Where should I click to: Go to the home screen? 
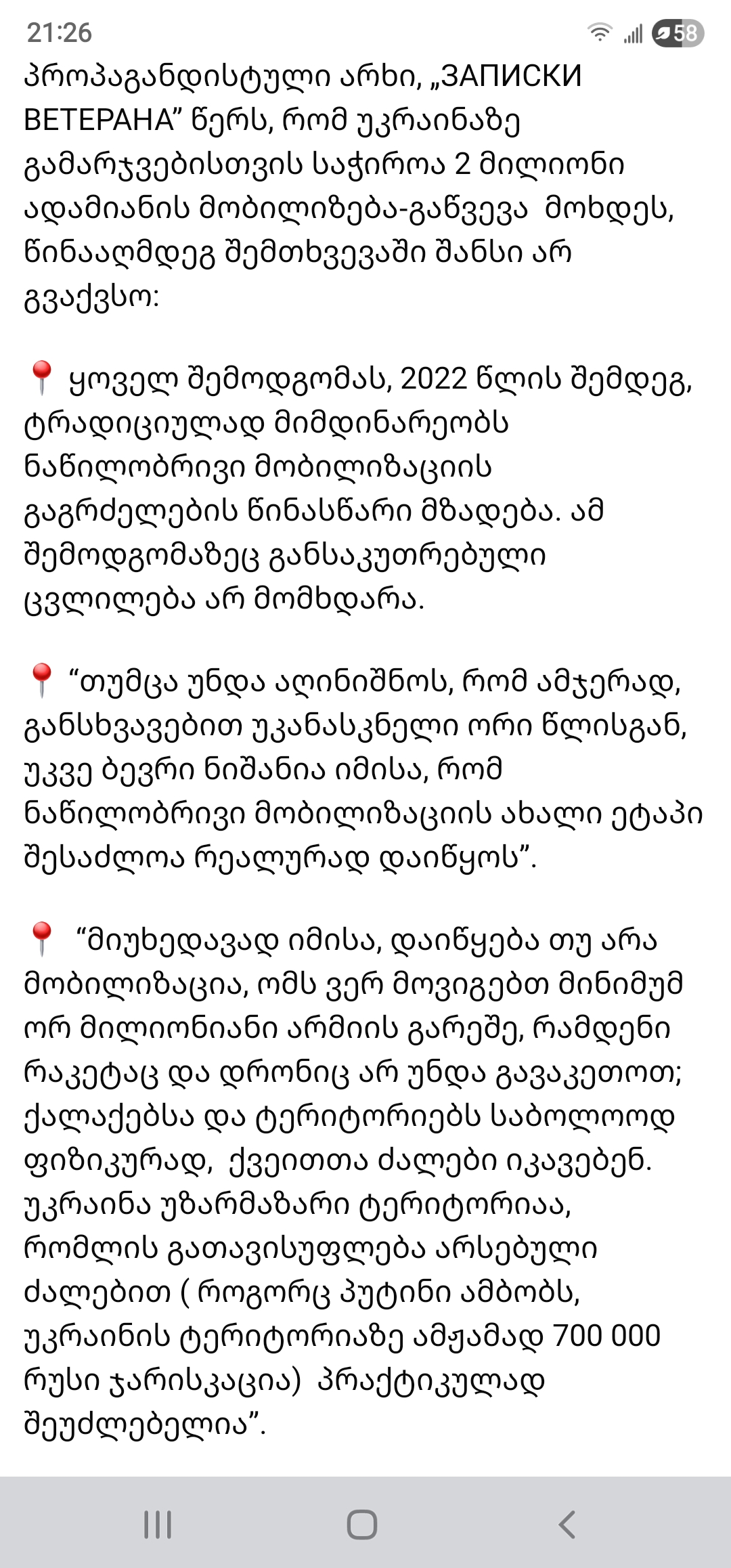tap(362, 1525)
